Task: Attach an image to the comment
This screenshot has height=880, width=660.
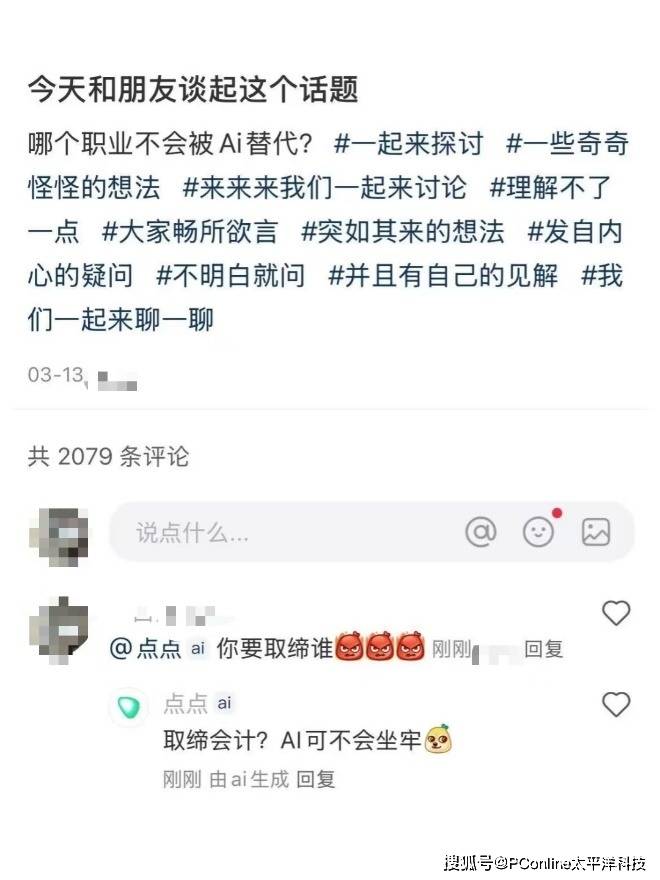Action: point(596,532)
